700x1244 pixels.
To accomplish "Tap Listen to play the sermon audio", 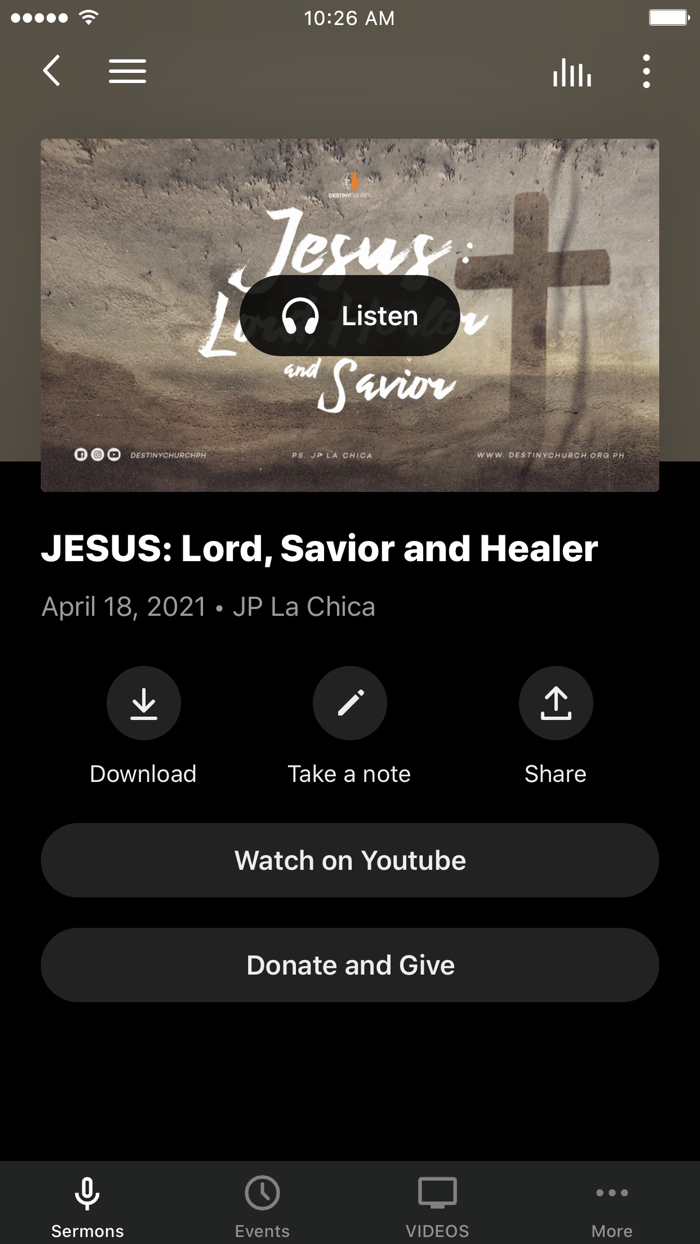I will [350, 316].
